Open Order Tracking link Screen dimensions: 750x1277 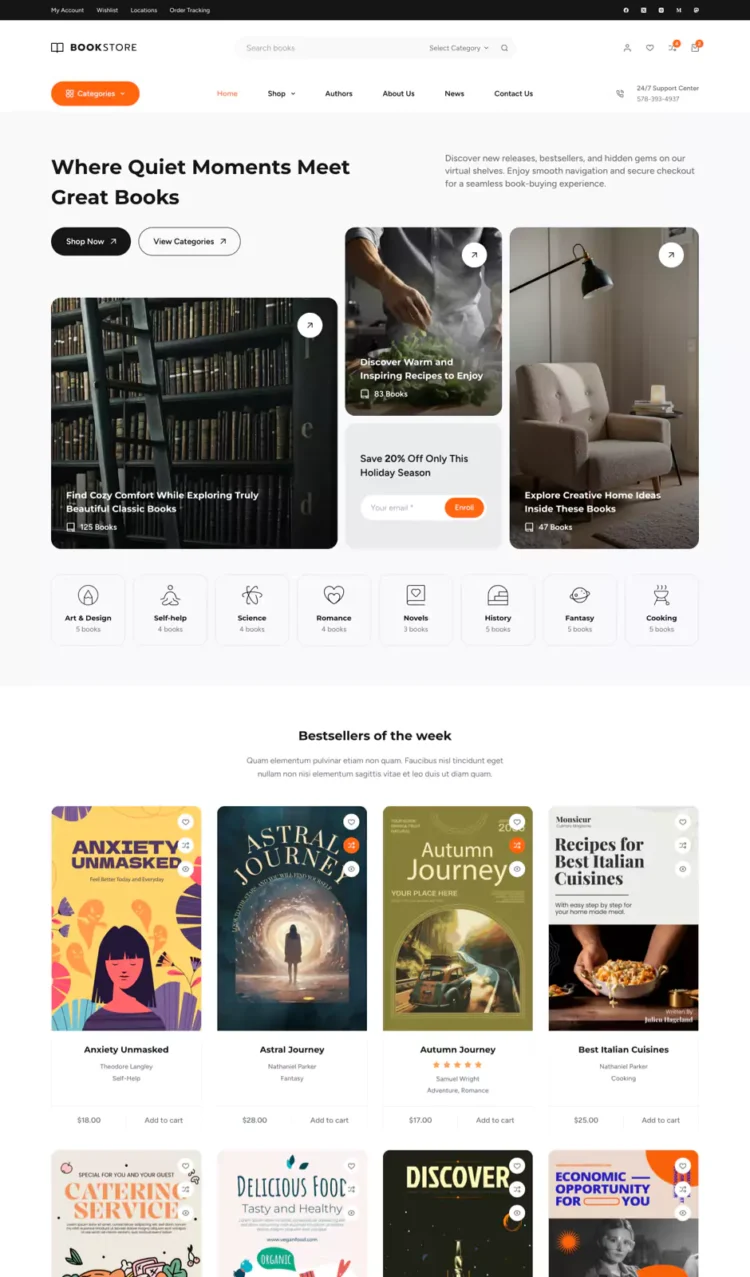click(x=189, y=10)
